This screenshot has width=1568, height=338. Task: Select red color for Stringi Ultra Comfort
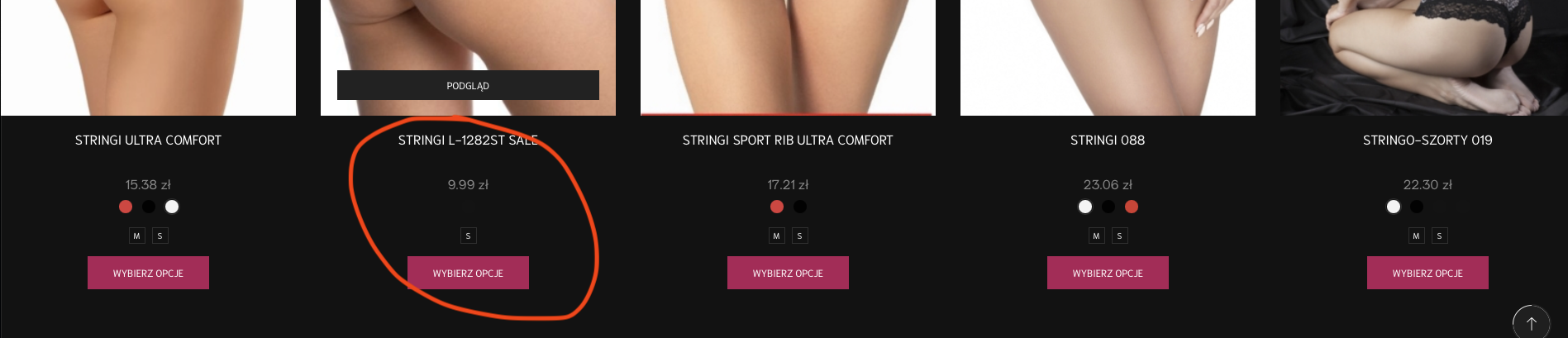(x=126, y=207)
